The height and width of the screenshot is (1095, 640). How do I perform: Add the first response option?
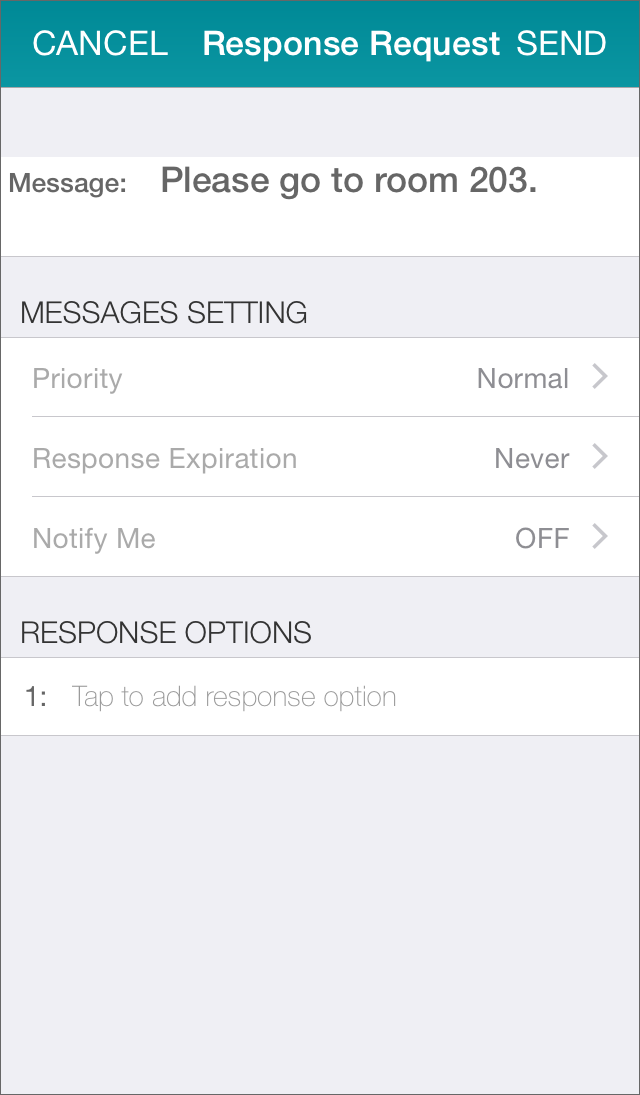pos(320,696)
